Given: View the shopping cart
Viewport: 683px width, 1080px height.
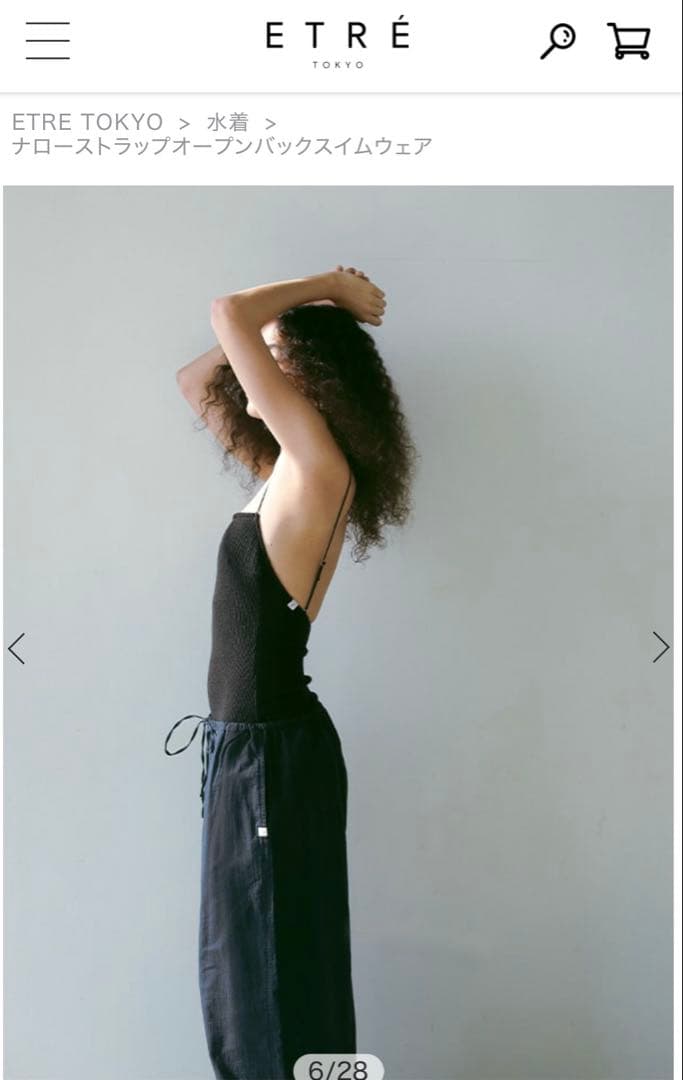Looking at the screenshot, I should click(629, 42).
